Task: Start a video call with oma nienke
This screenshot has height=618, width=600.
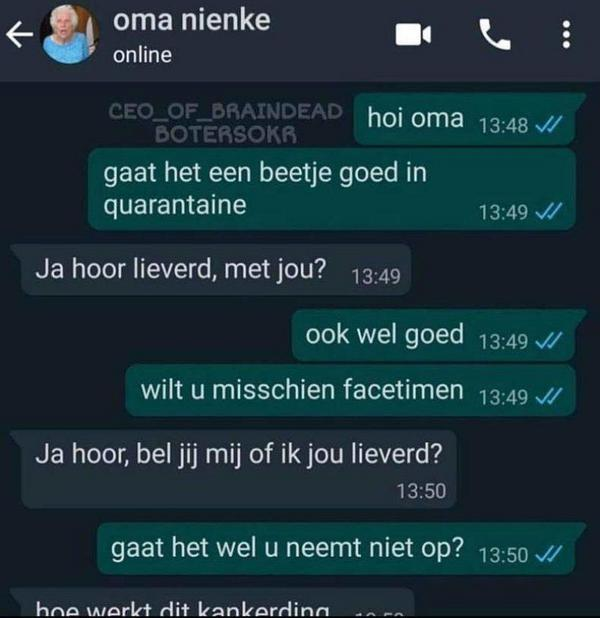Action: (412, 35)
